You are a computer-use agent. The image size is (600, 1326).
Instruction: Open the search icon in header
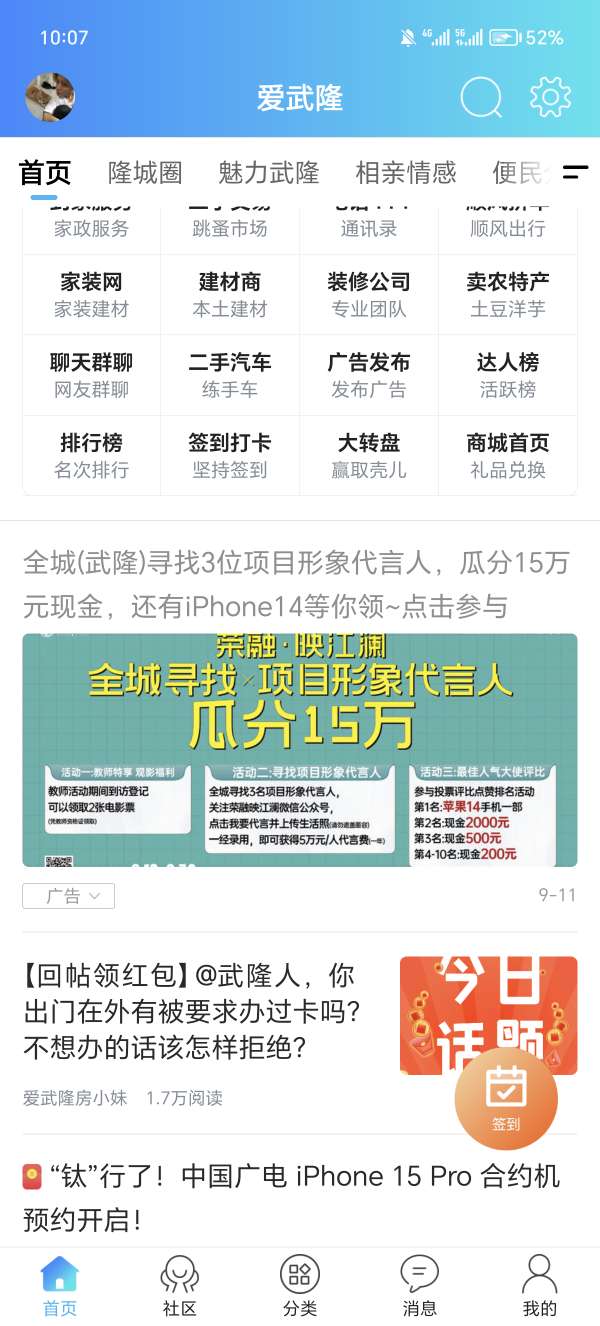pos(481,97)
